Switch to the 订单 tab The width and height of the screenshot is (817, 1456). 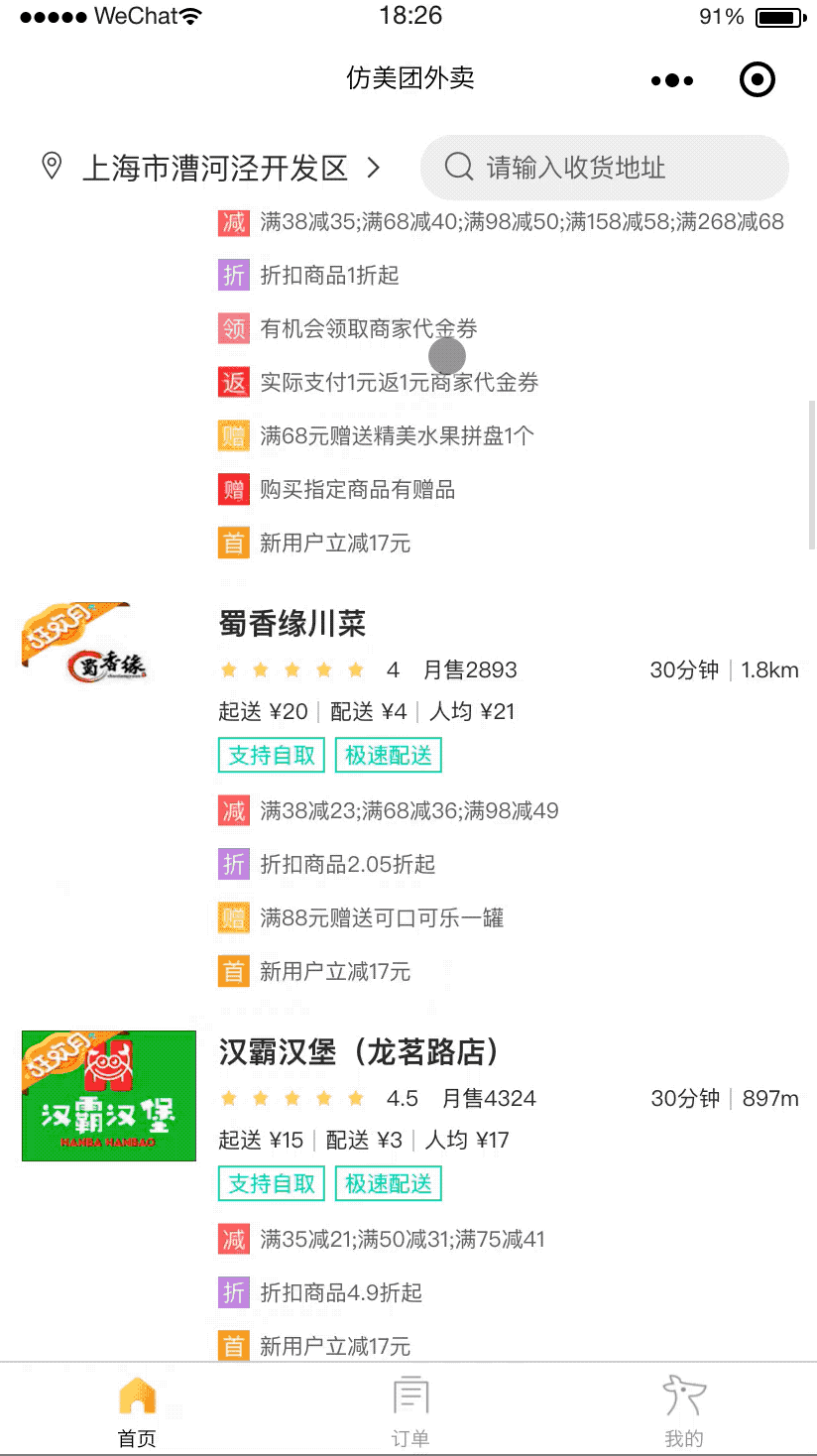tap(409, 1410)
